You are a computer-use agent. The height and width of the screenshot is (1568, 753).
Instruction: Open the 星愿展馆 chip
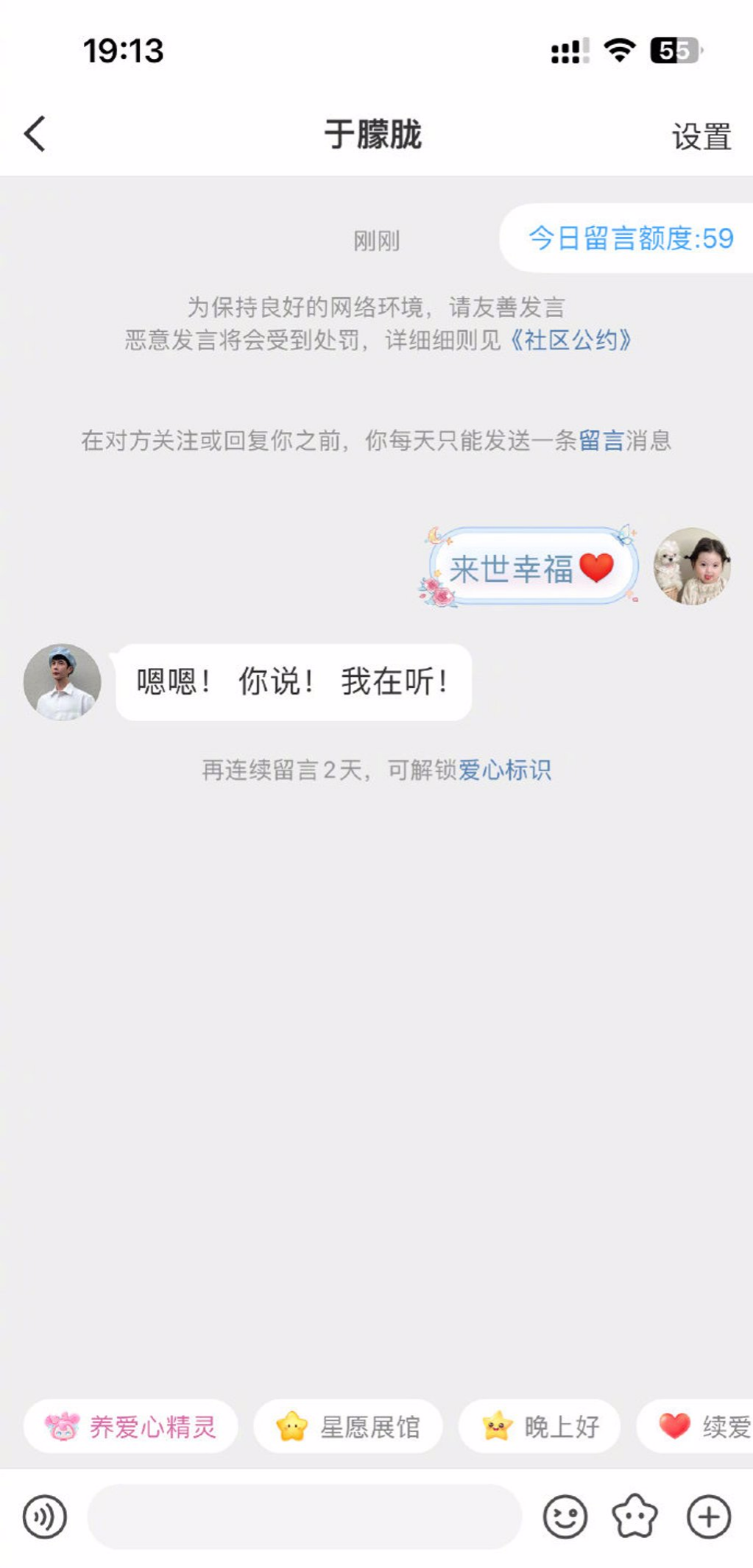[x=347, y=1427]
